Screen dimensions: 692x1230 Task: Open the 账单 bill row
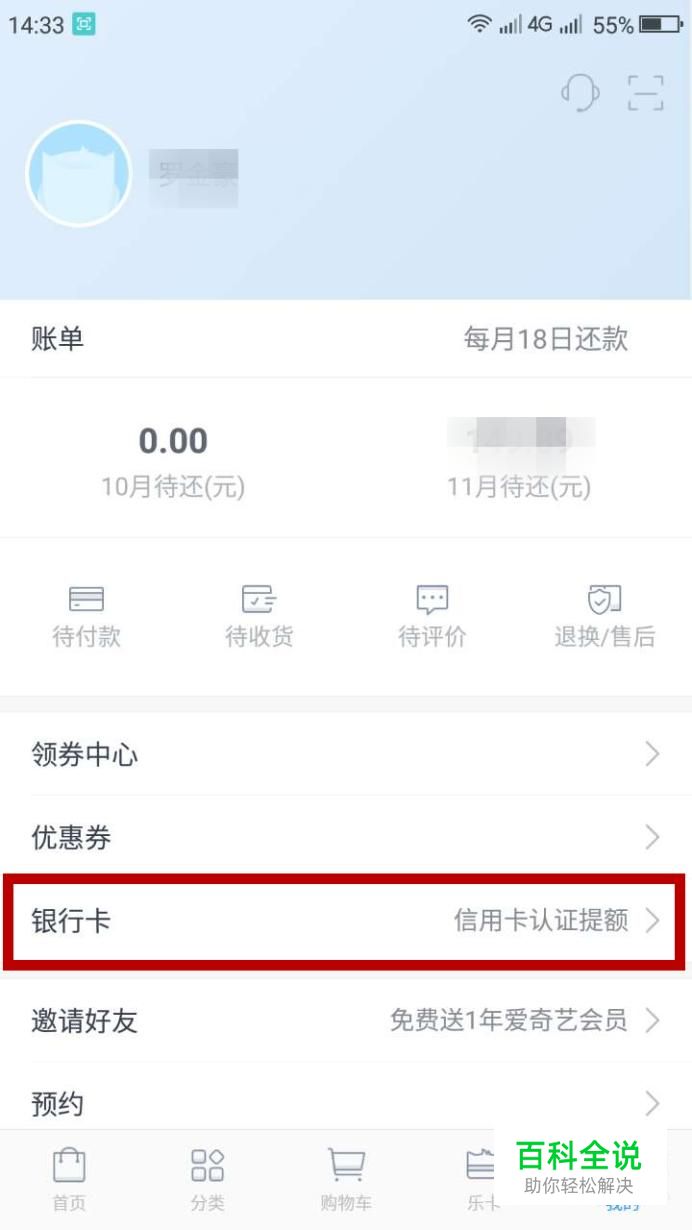[346, 339]
